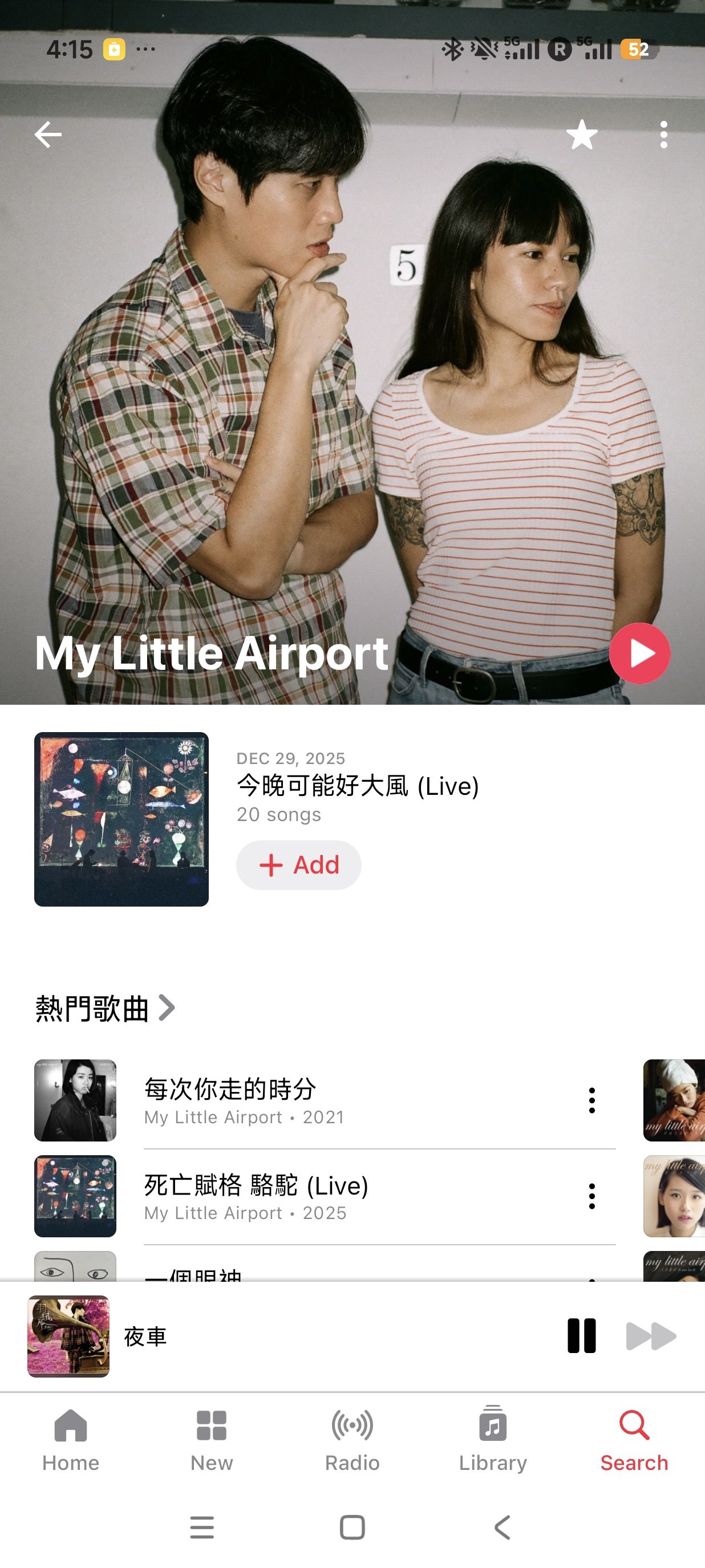This screenshot has height=1568, width=705.
Task: Go back using the top arrow
Action: coord(48,135)
